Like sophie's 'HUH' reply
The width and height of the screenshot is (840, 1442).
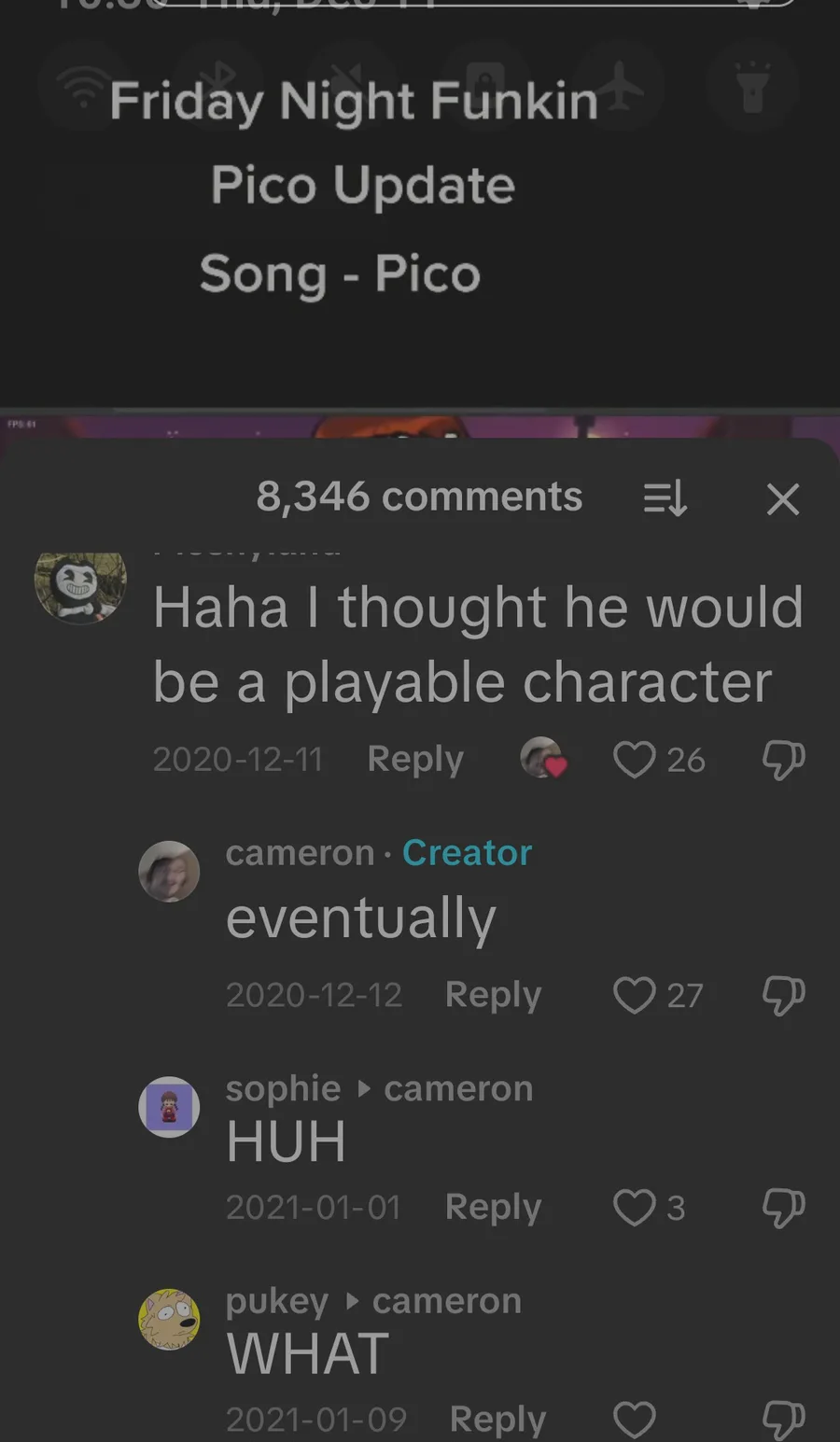pos(635,1207)
